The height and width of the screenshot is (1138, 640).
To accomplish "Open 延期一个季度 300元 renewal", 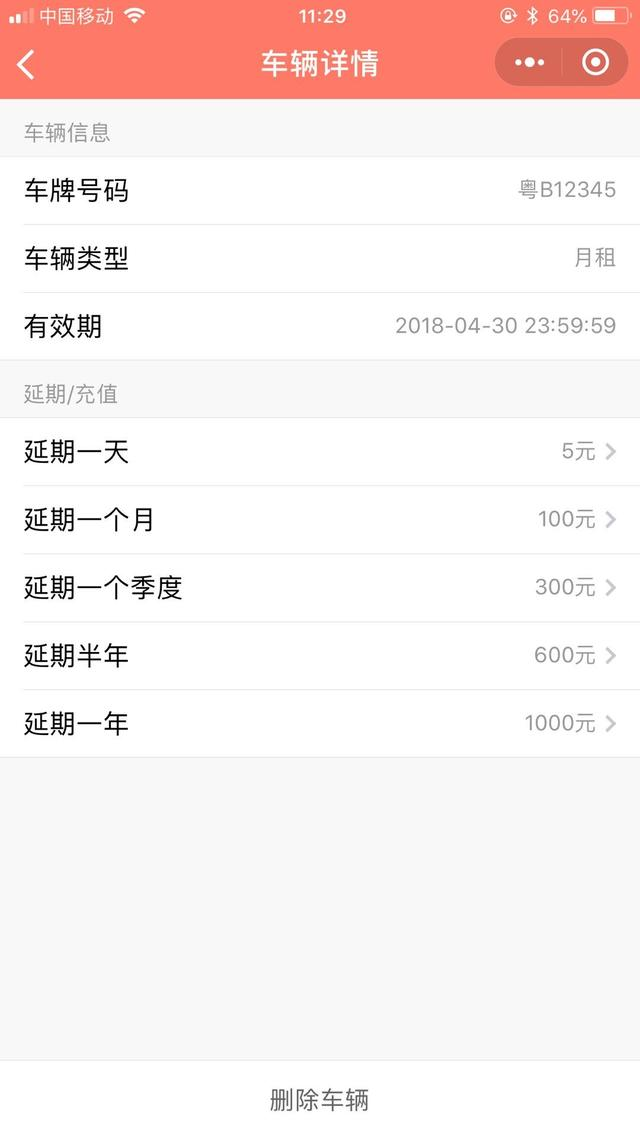I will [x=320, y=588].
